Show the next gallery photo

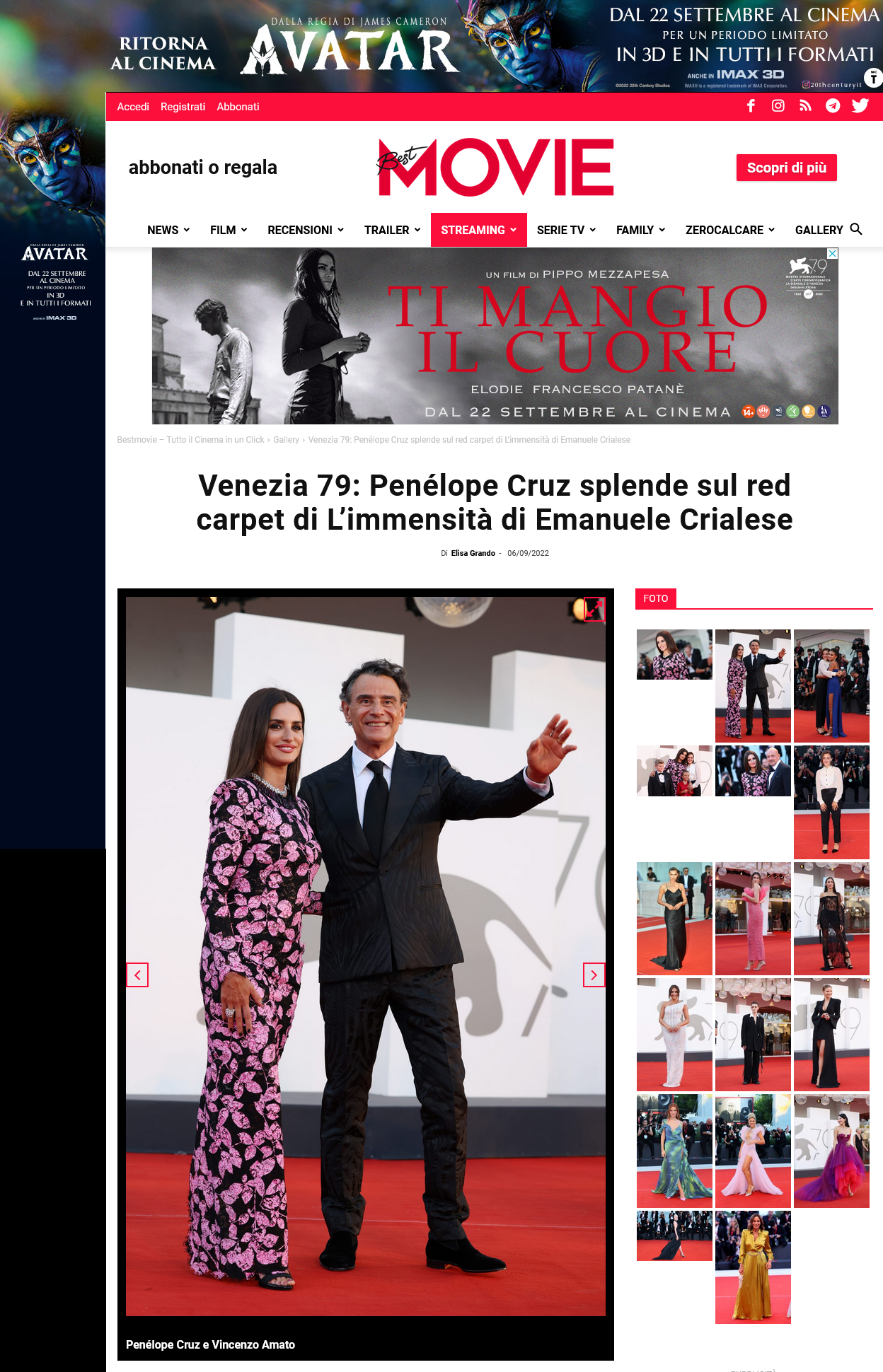point(594,975)
